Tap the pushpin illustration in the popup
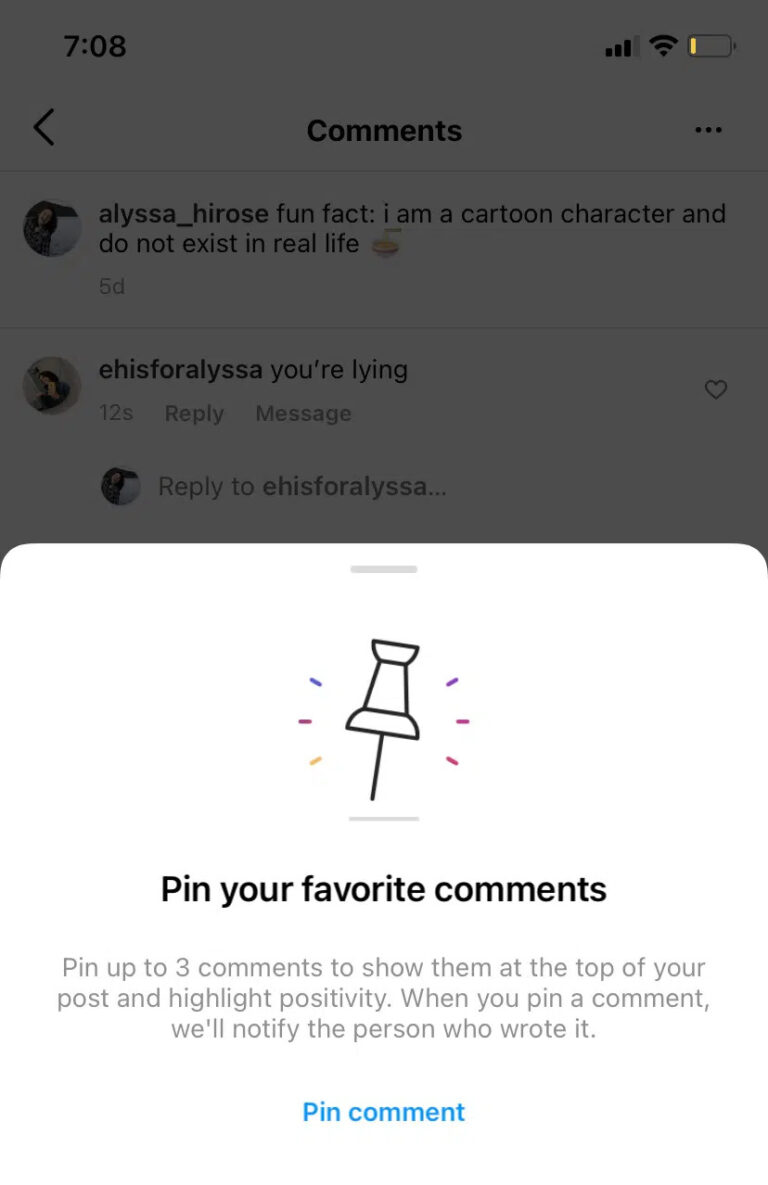The image size is (768, 1185). [384, 722]
